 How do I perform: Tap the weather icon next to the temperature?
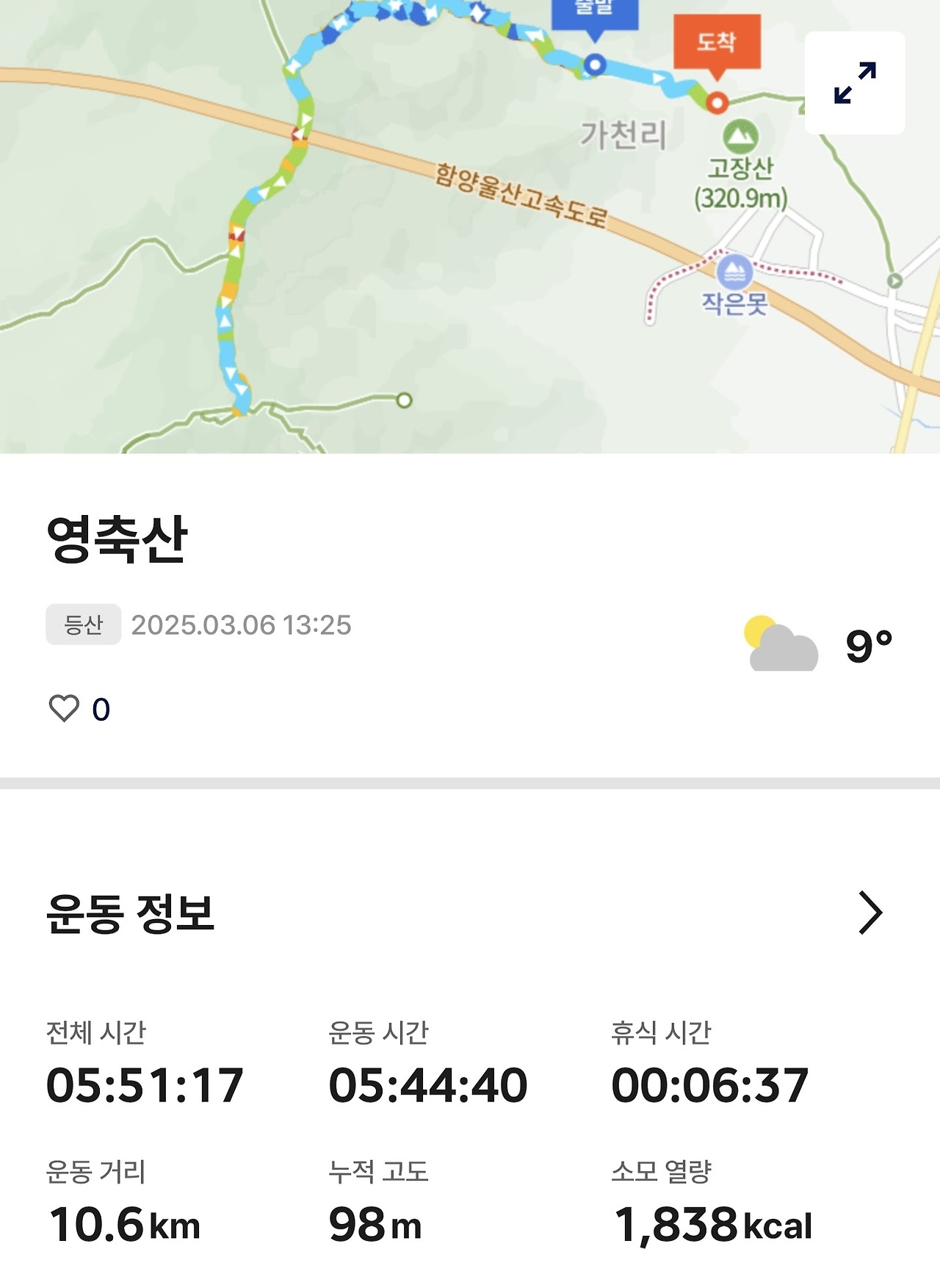(781, 646)
